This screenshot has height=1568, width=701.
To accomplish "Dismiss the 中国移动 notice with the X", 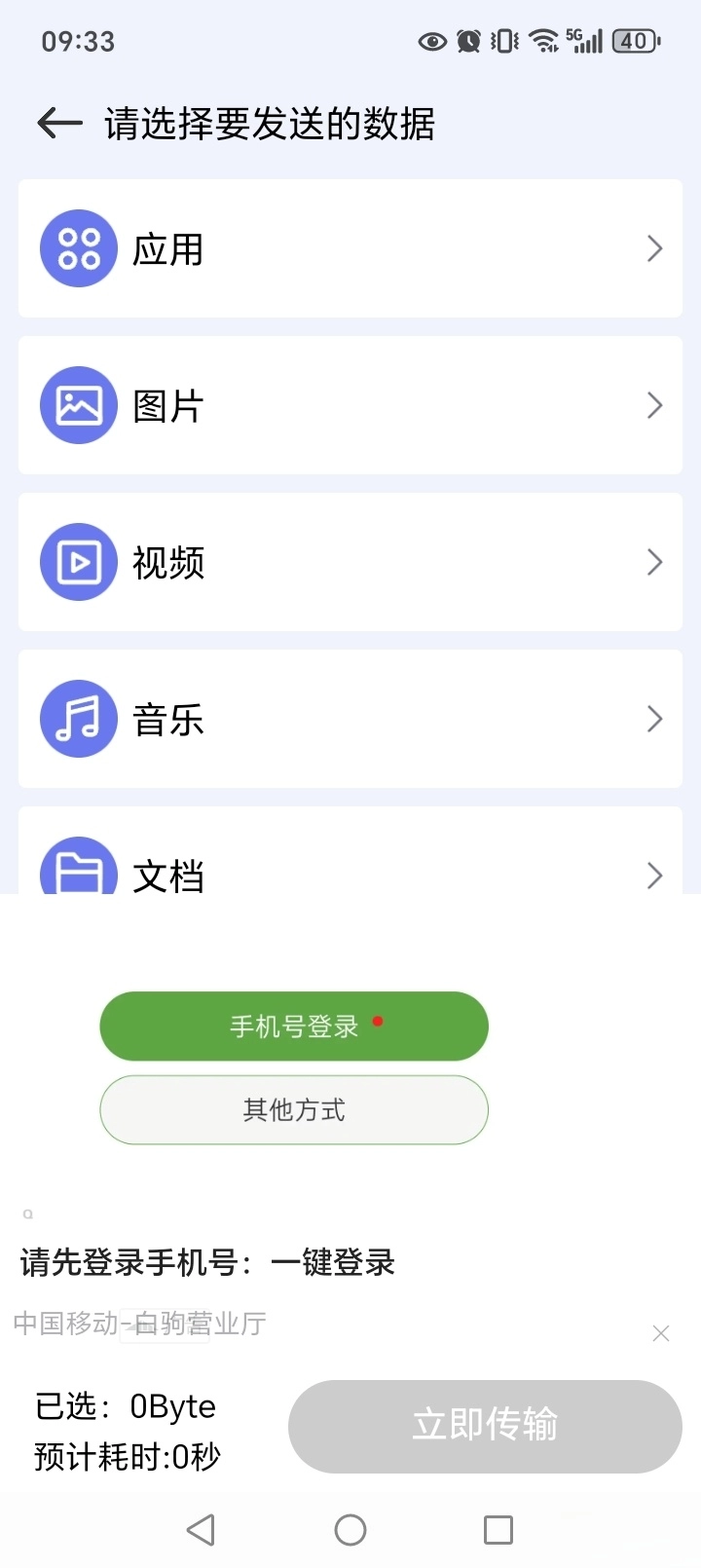I will (661, 1333).
